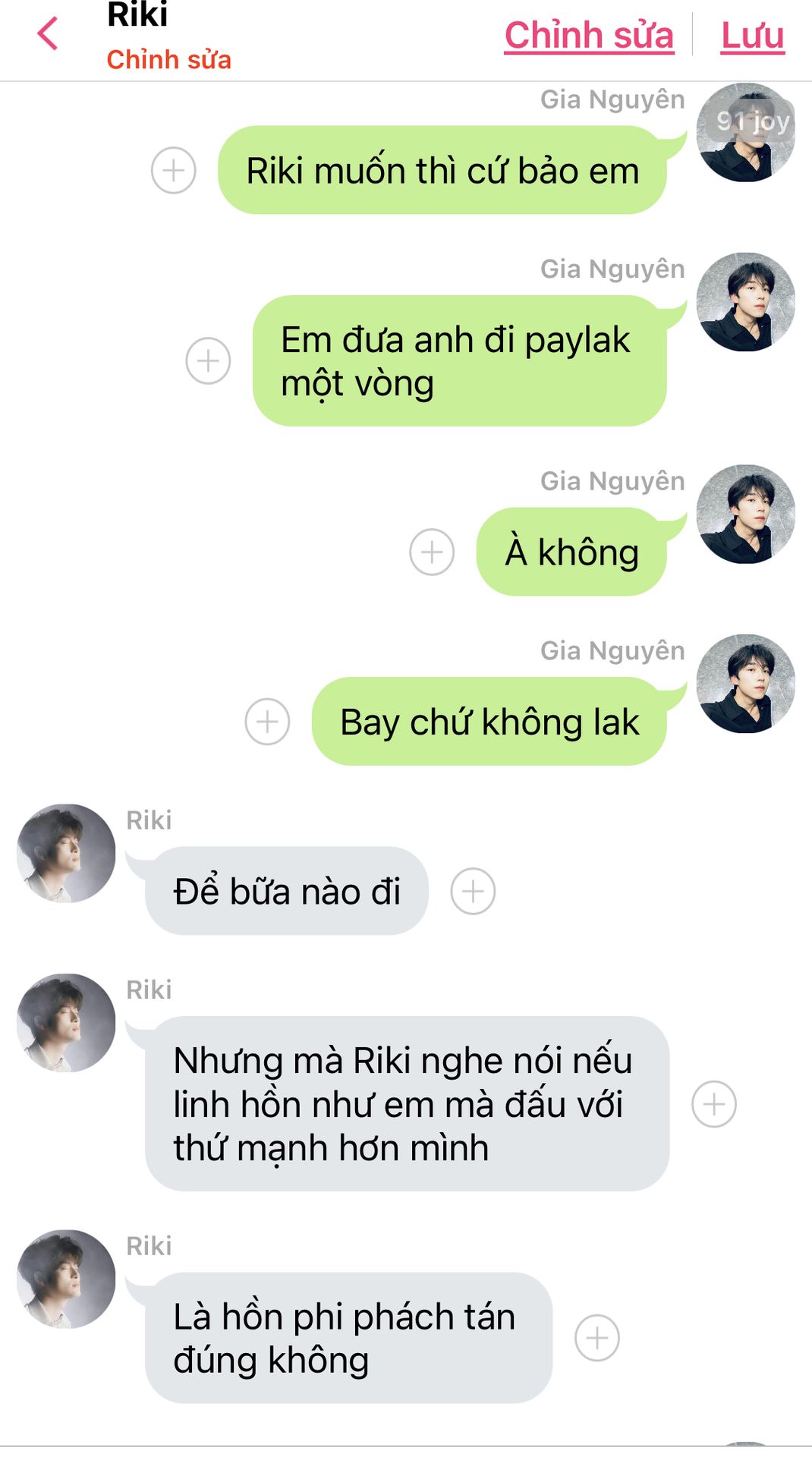Image resolution: width=812 pixels, height=1457 pixels.
Task: Select the message bubble 'Để bữa nào đi'
Action: [x=287, y=891]
